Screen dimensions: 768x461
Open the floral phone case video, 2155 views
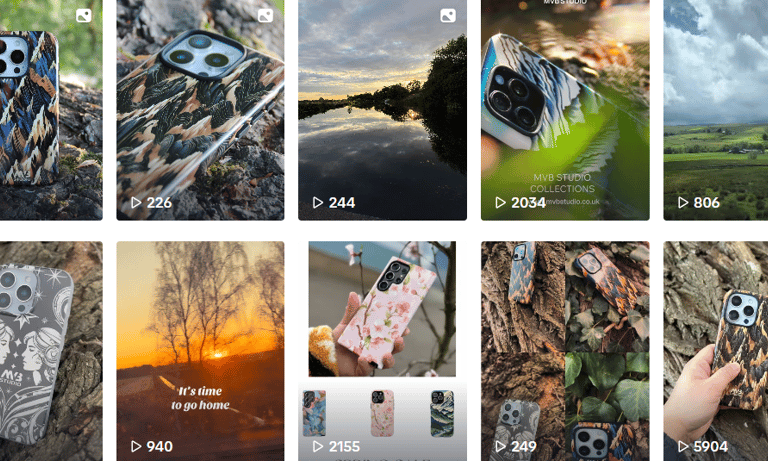(x=382, y=350)
